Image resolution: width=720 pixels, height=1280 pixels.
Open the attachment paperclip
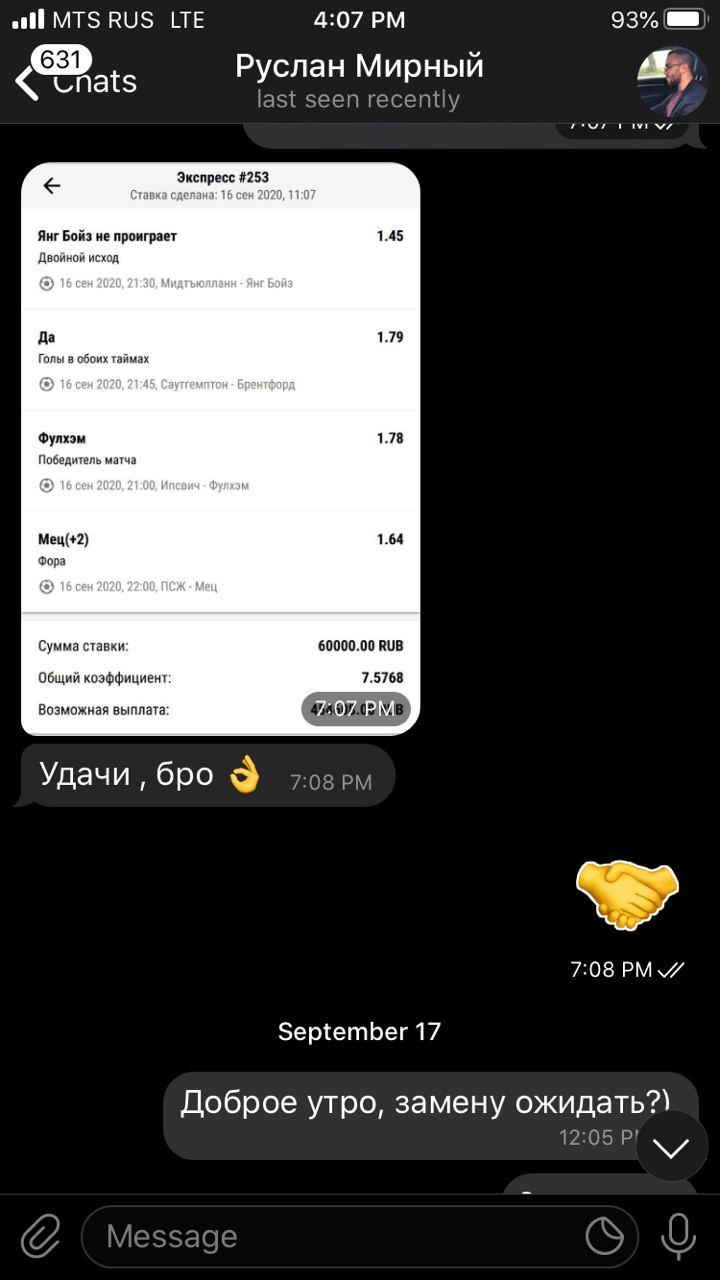point(40,1236)
